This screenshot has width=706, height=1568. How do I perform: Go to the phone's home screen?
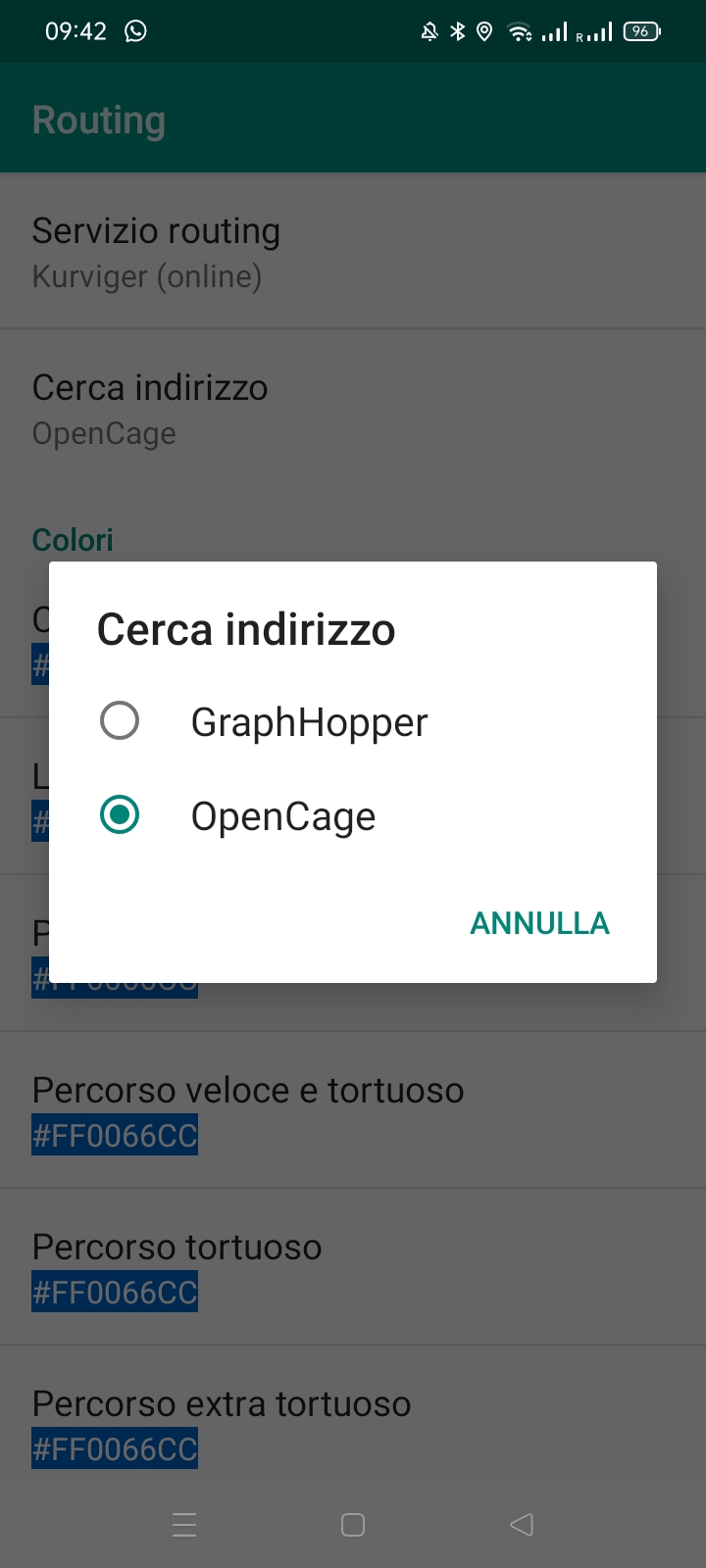[x=353, y=1524]
